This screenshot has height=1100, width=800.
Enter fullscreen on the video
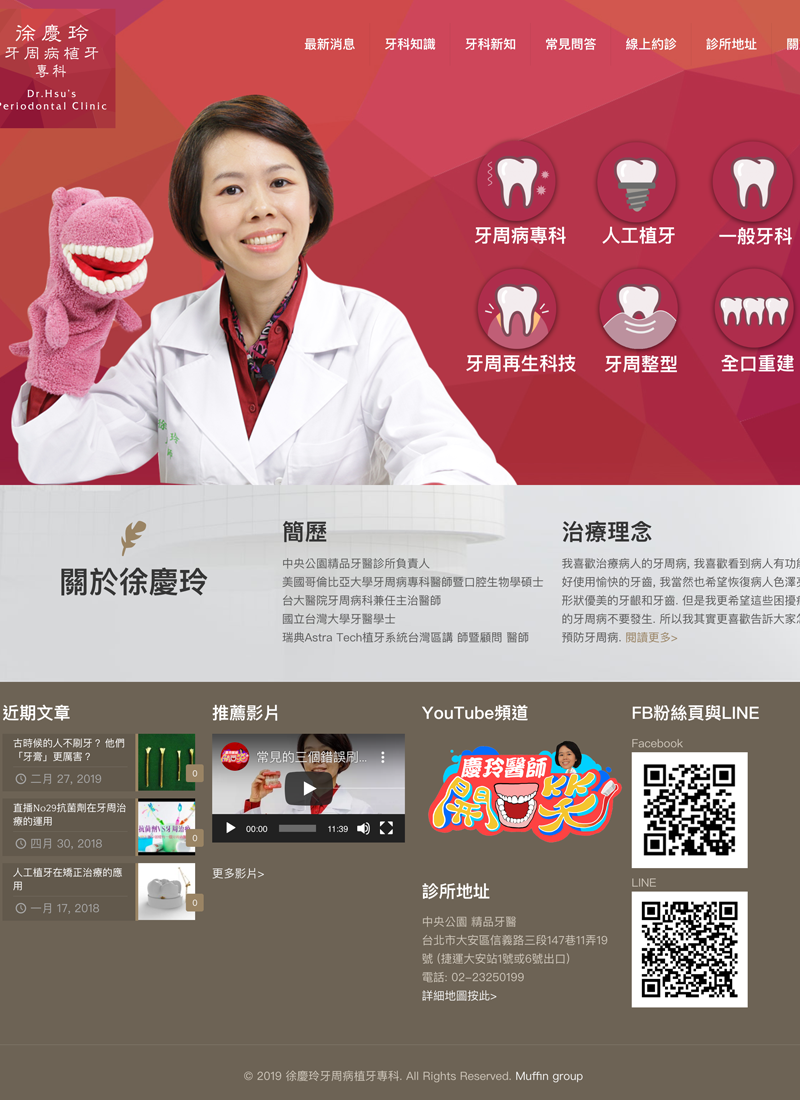(x=386, y=828)
